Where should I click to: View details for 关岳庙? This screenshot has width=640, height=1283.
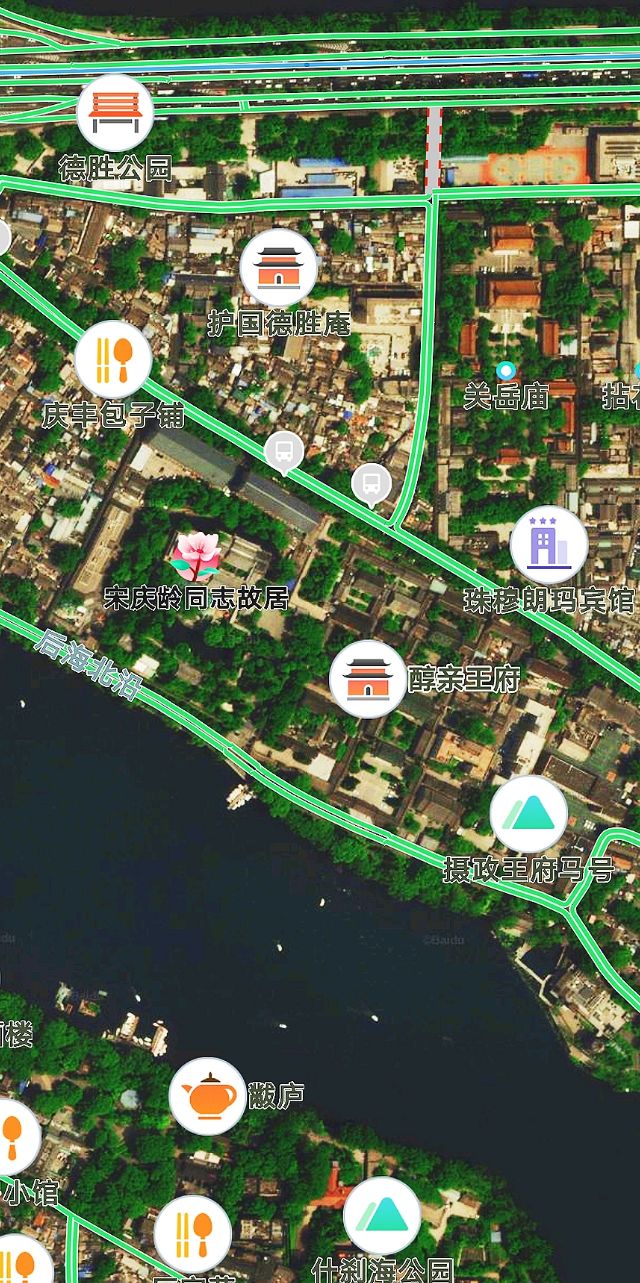tap(506, 372)
